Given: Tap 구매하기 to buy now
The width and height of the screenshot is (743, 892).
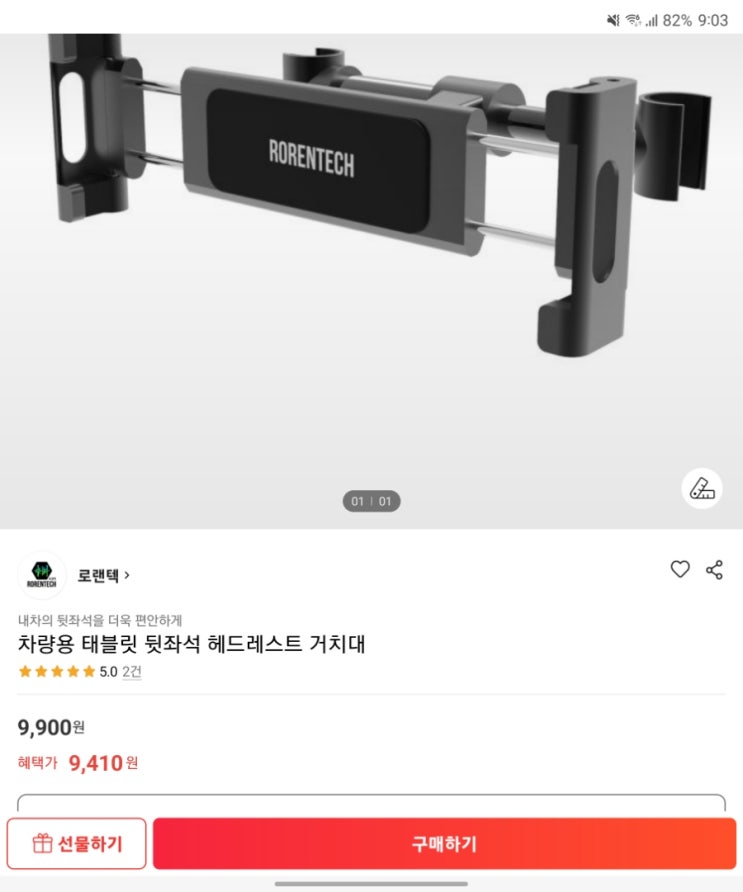Looking at the screenshot, I should point(444,844).
